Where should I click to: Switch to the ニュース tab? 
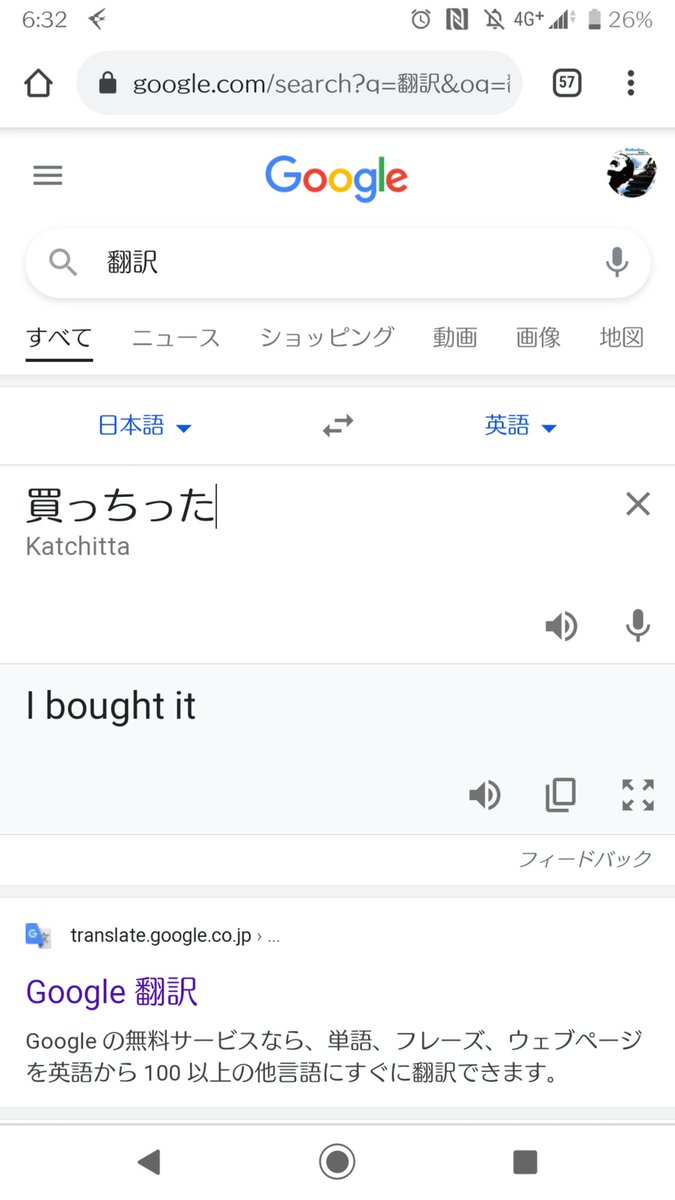click(x=176, y=337)
